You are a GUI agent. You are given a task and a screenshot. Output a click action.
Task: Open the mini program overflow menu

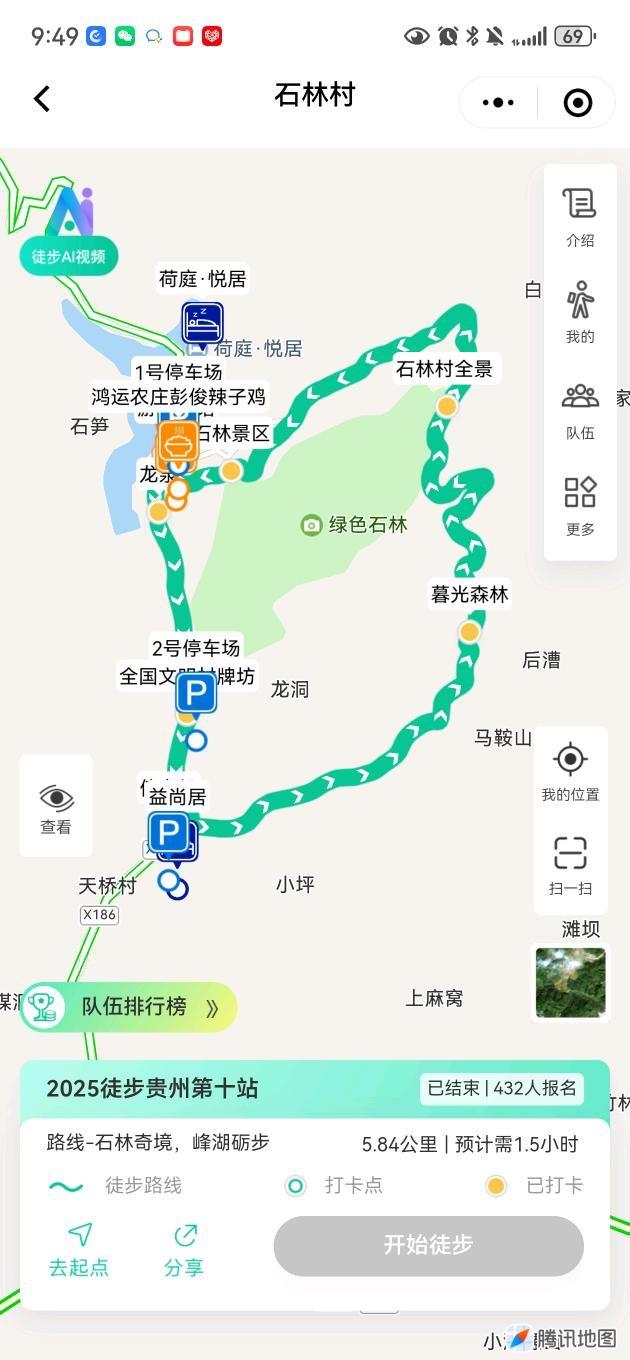pos(498,102)
